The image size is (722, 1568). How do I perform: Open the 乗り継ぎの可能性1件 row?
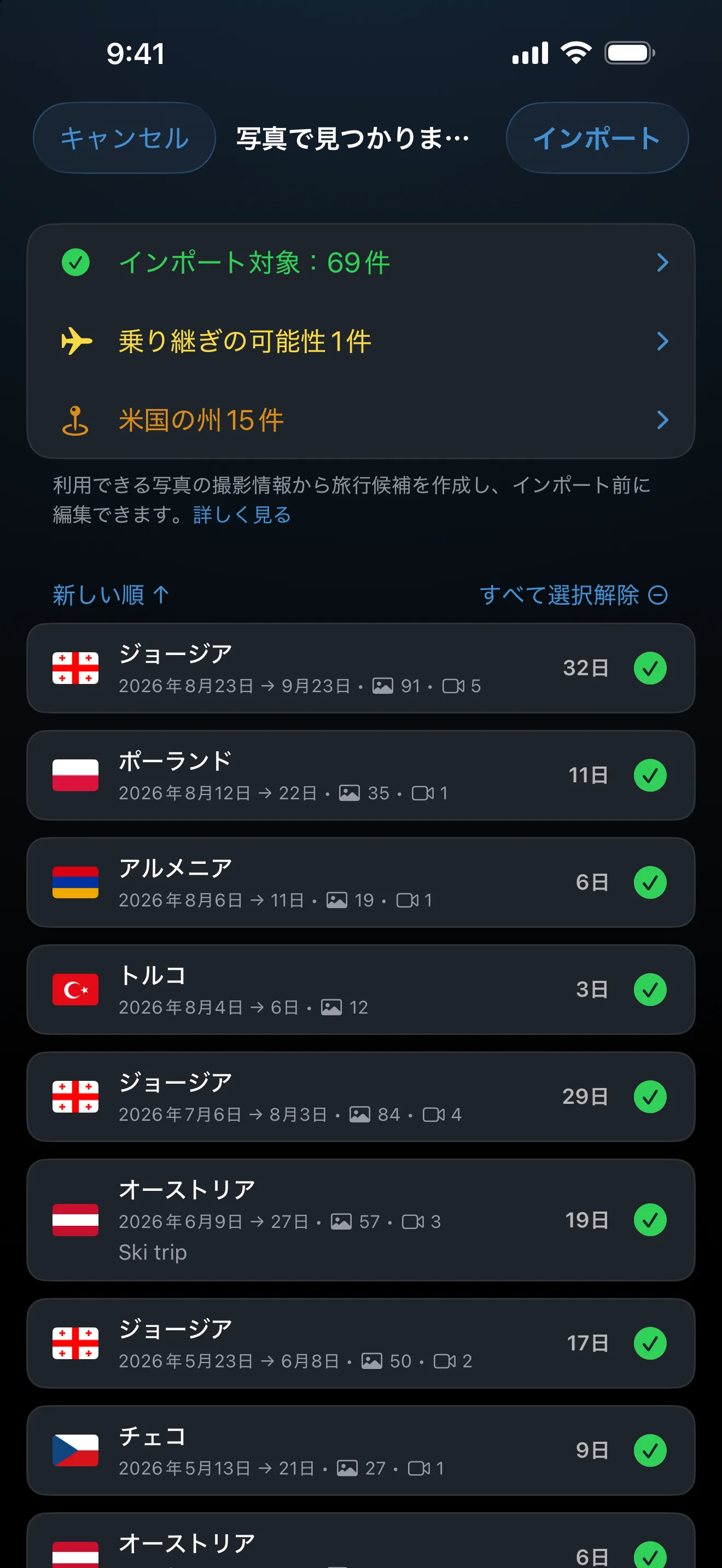pos(361,342)
